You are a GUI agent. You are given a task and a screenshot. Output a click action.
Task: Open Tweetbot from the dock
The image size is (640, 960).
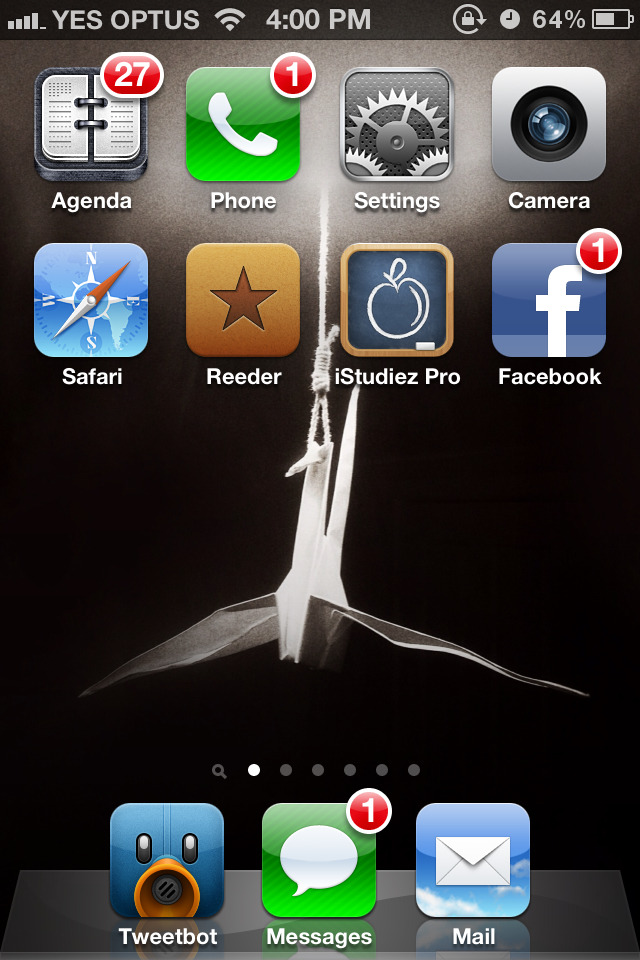[167, 861]
